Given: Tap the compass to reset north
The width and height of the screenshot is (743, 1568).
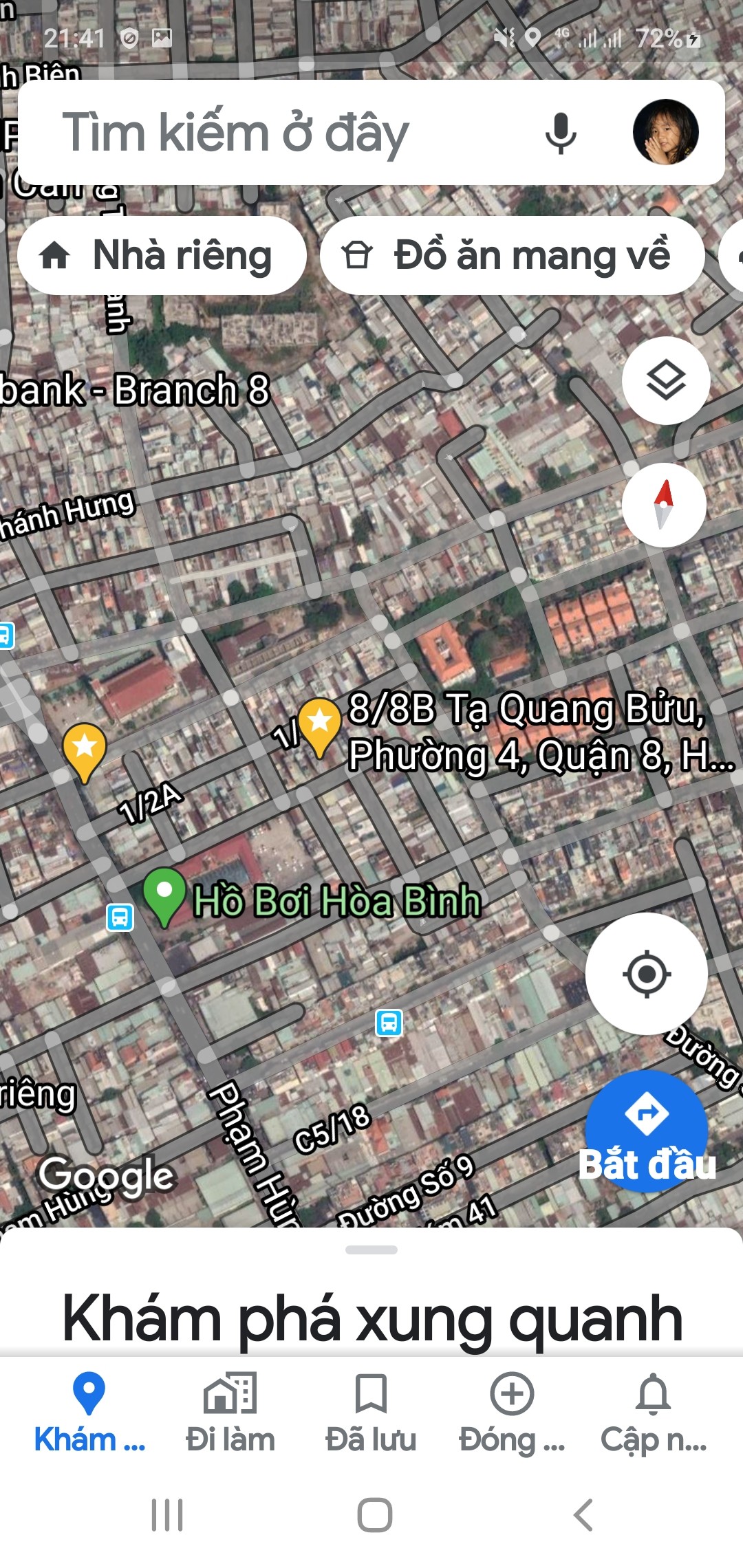Looking at the screenshot, I should [x=664, y=505].
